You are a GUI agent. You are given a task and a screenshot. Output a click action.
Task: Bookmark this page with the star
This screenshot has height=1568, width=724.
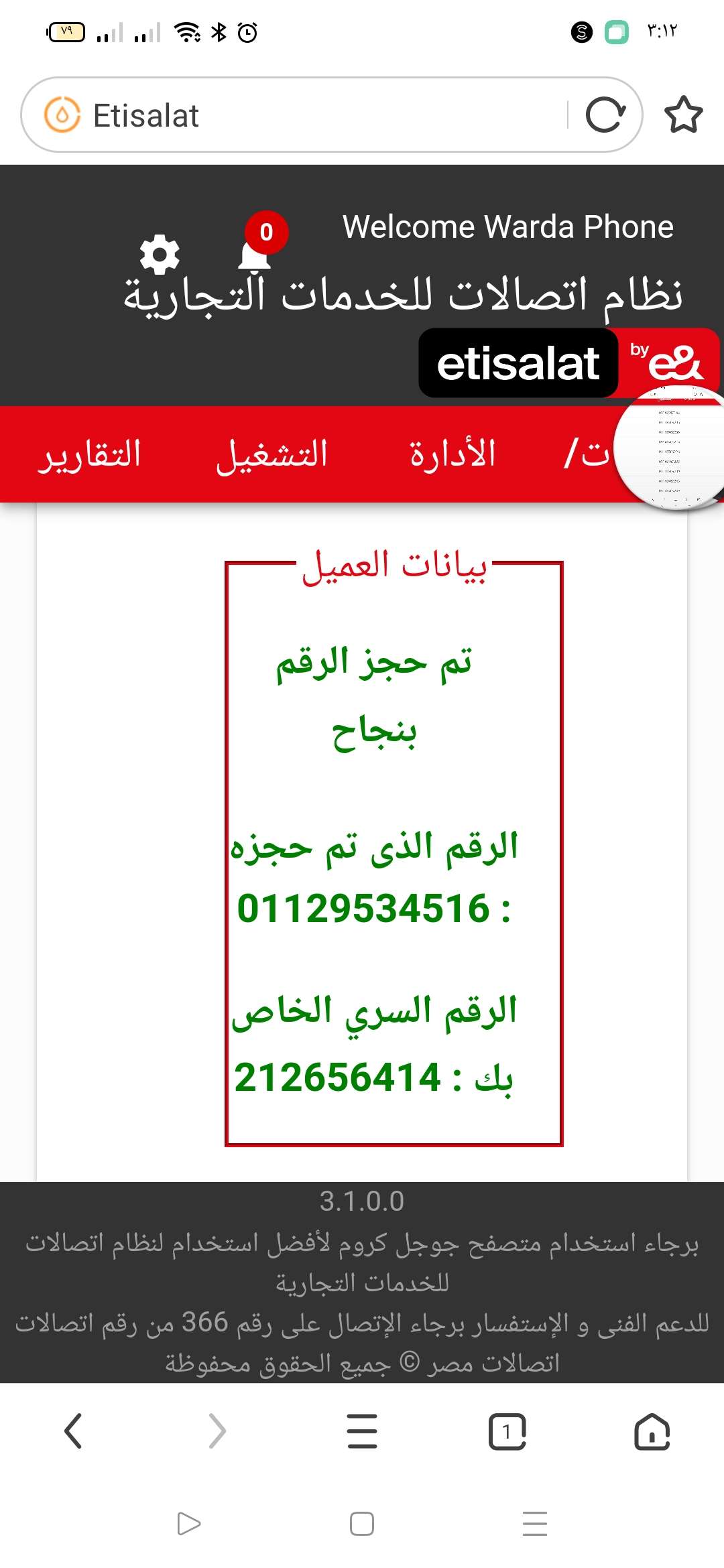[x=683, y=115]
